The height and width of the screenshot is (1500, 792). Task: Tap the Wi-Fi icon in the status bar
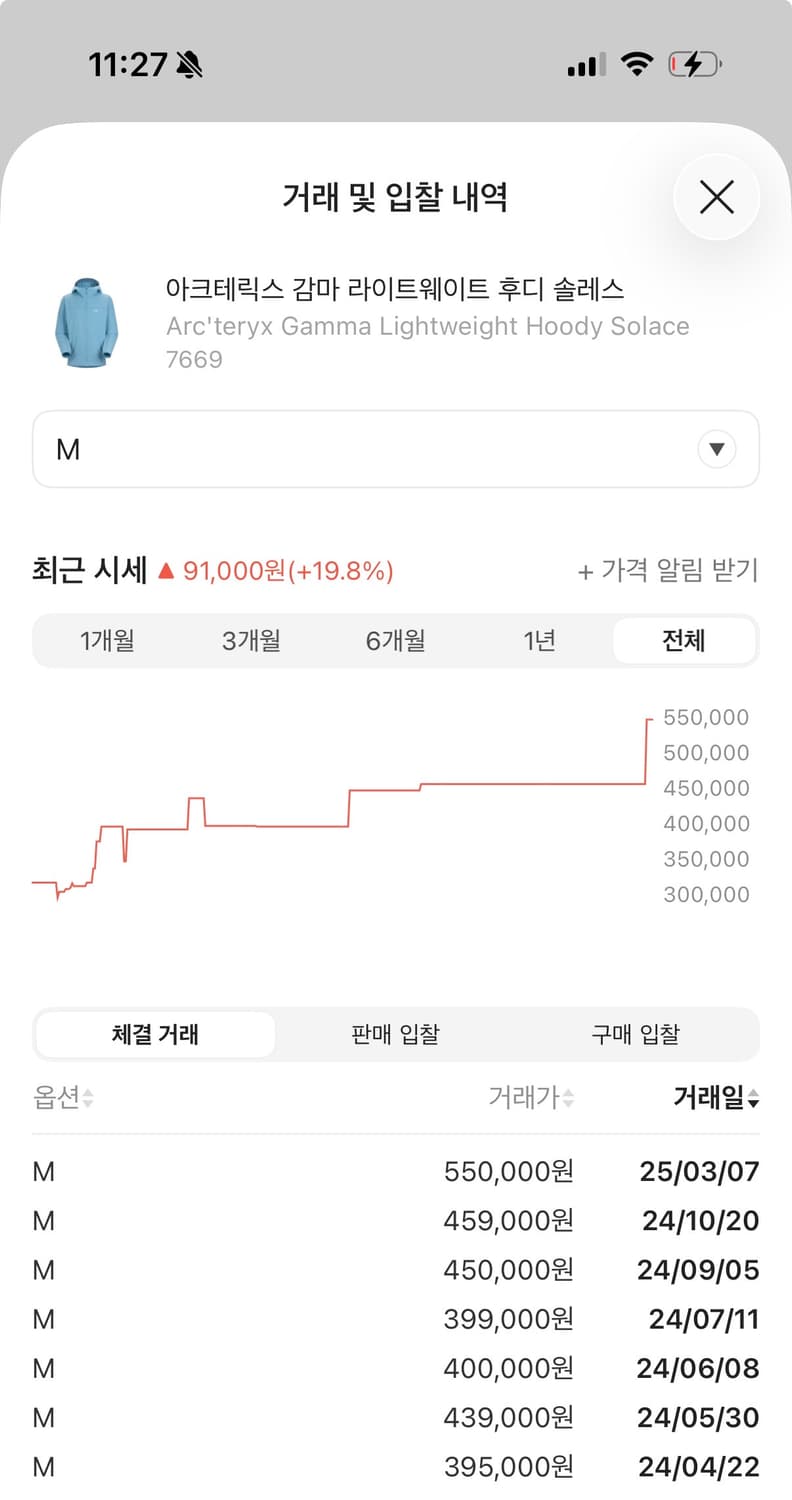(x=637, y=62)
